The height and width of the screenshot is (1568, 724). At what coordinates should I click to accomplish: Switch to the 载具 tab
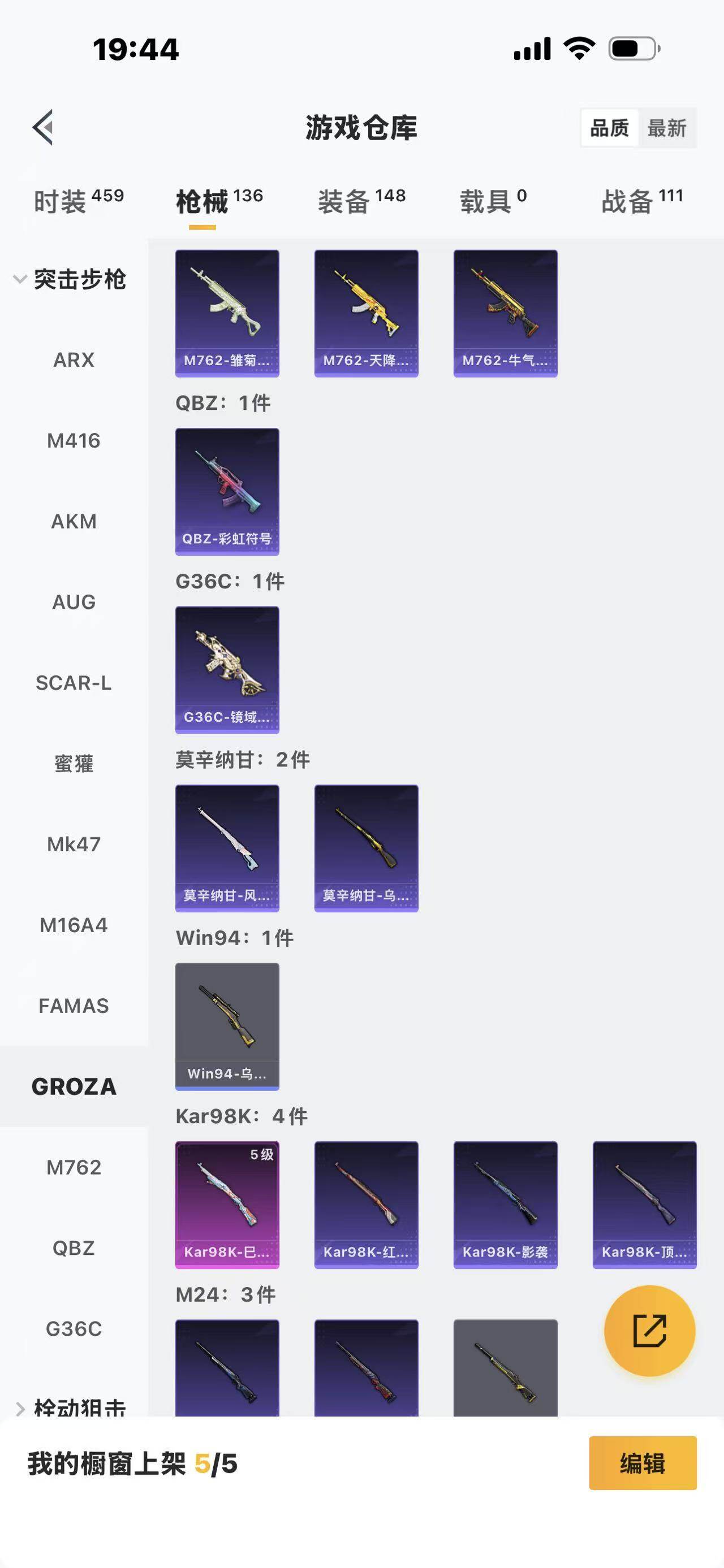(x=493, y=200)
